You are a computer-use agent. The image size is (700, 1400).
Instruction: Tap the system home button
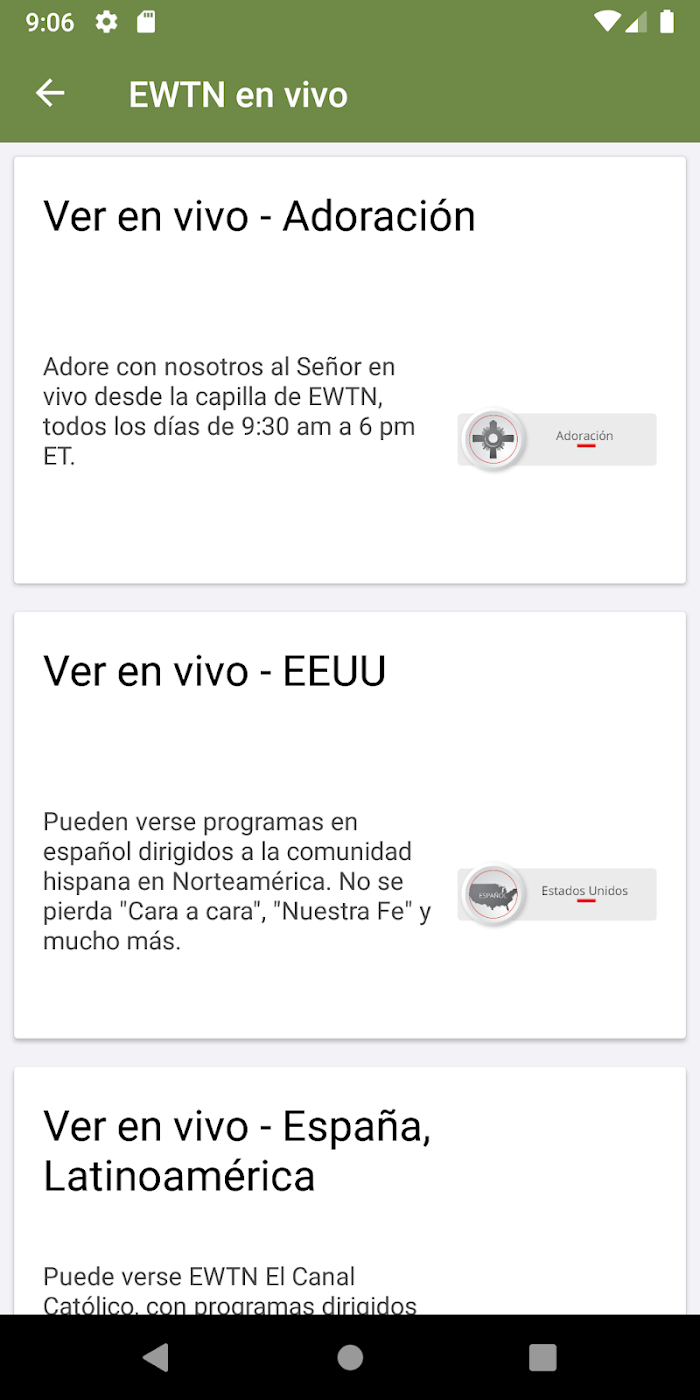(x=350, y=1357)
